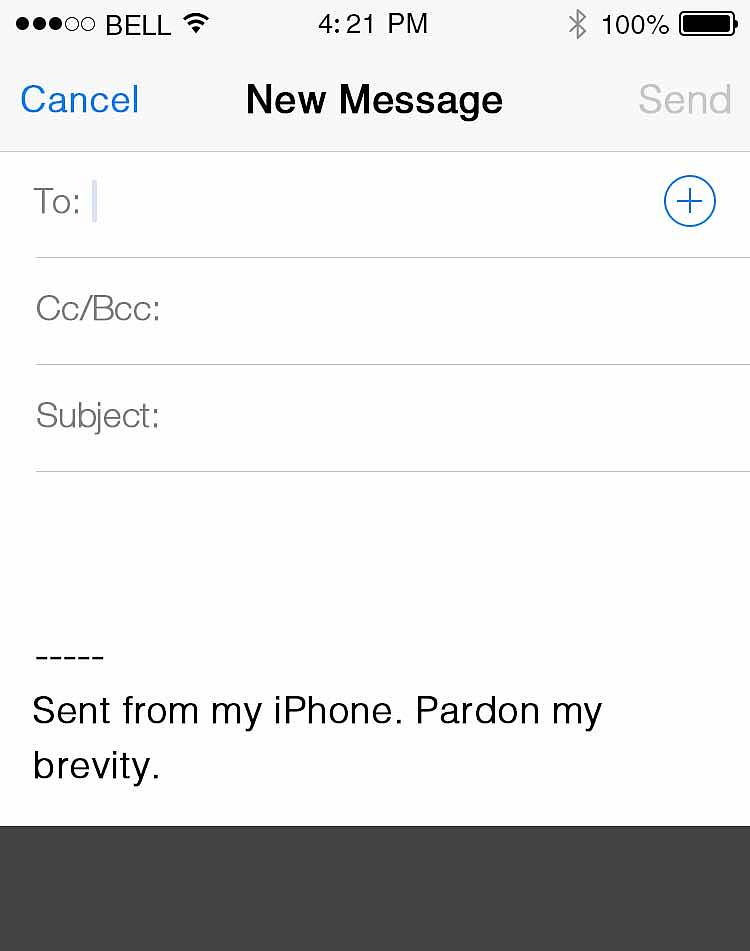
Task: Tap the battery icon in the status bar
Action: [x=706, y=24]
